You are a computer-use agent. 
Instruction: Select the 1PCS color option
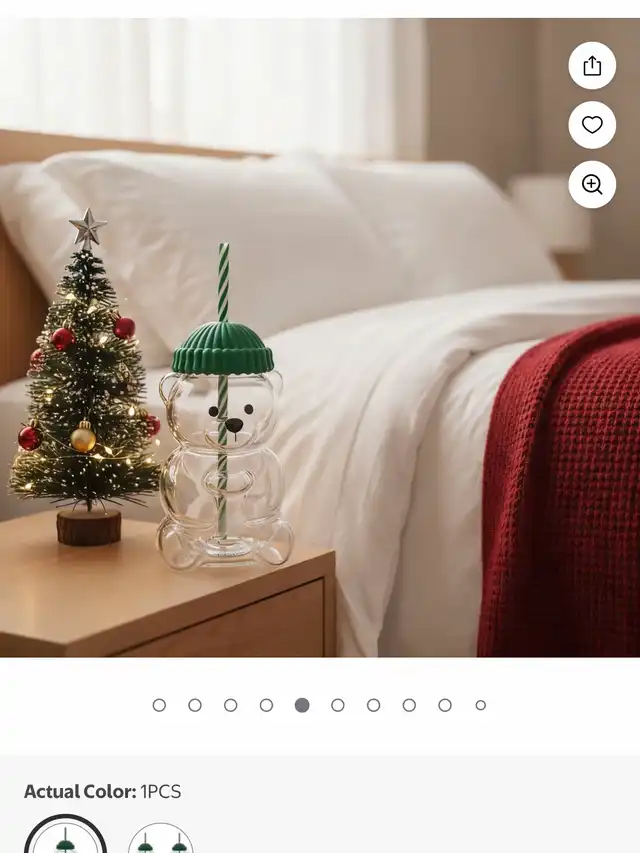65,838
